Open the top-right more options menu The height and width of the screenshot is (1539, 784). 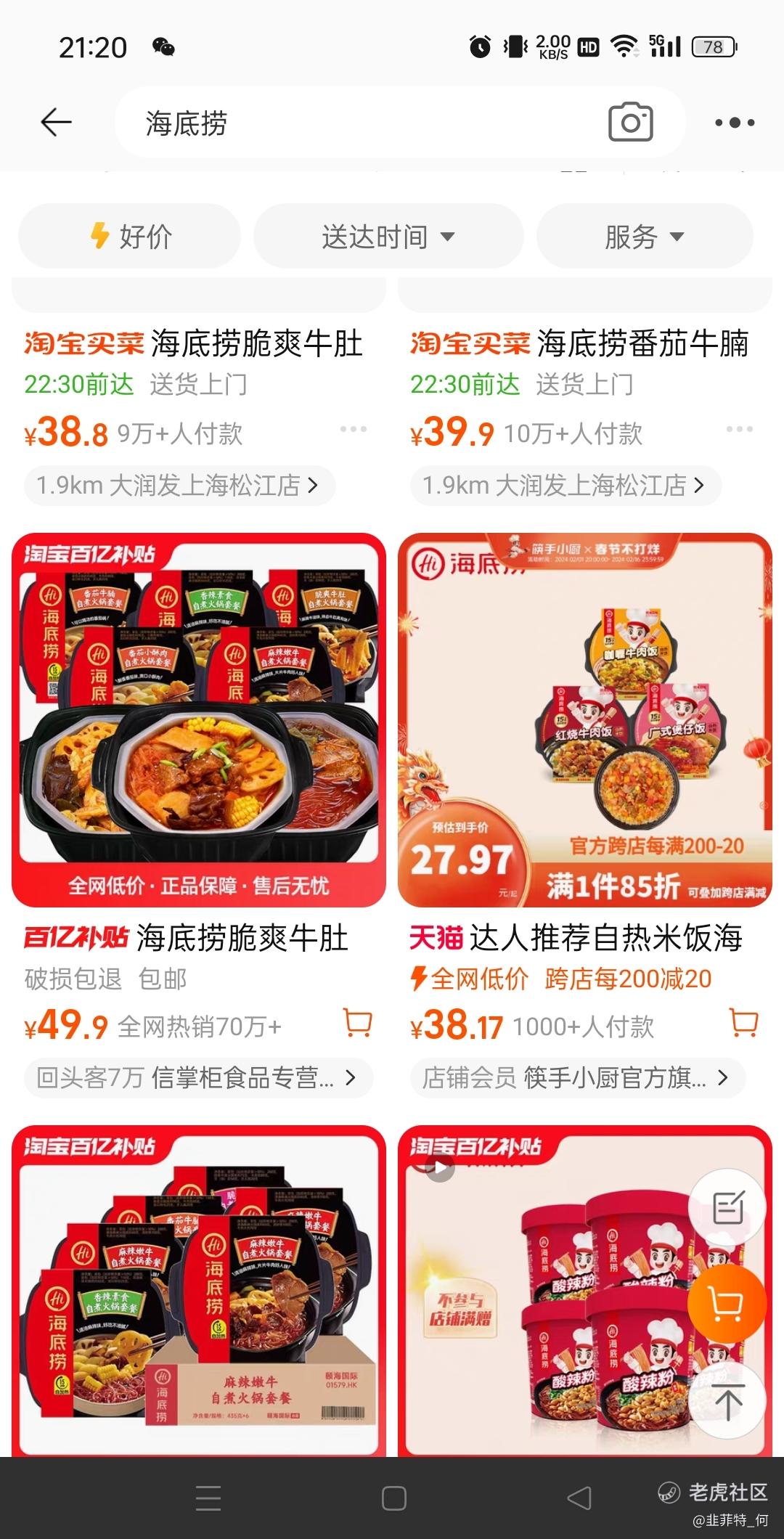[735, 123]
